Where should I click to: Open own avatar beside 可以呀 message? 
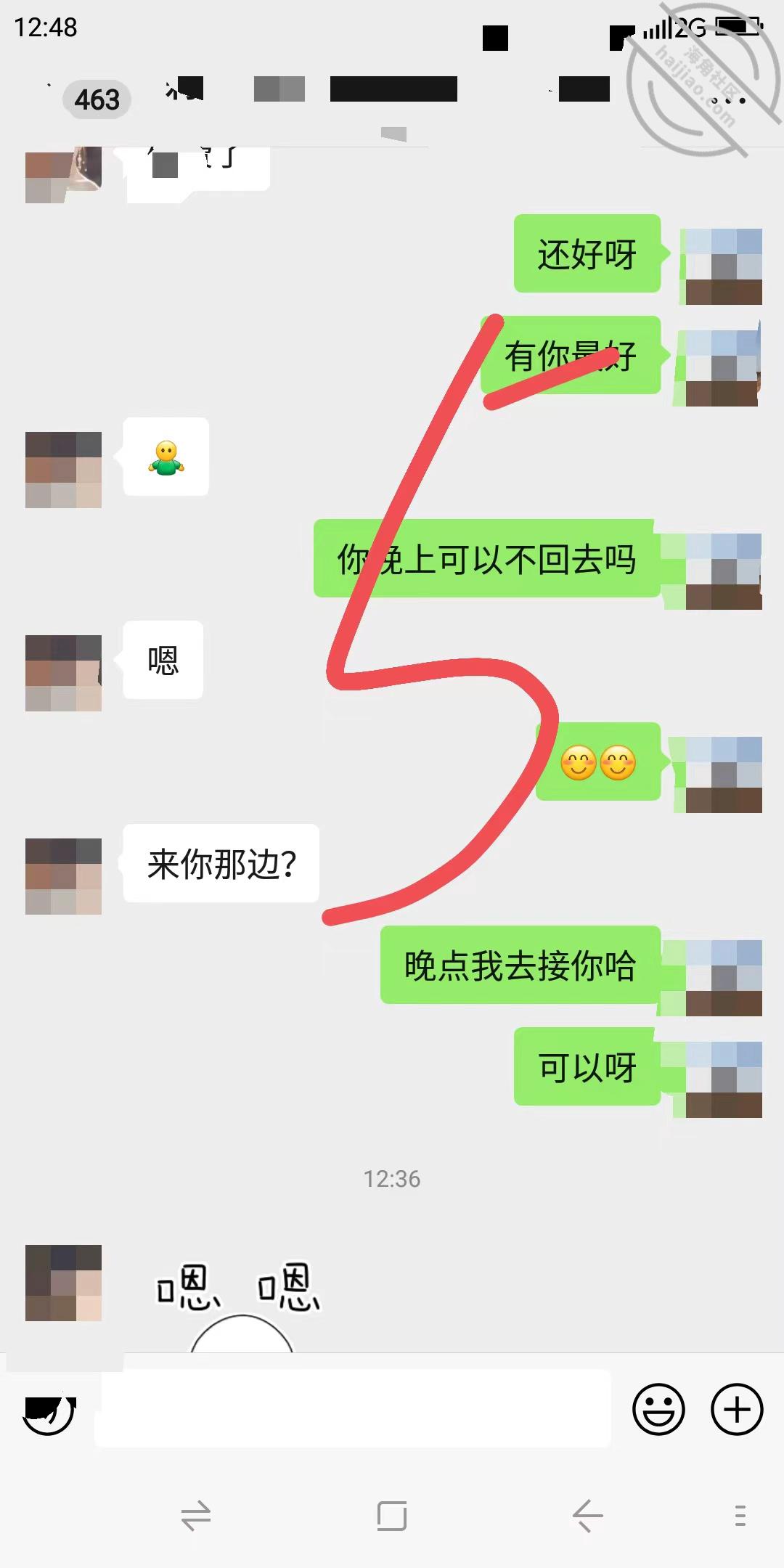tap(724, 1079)
